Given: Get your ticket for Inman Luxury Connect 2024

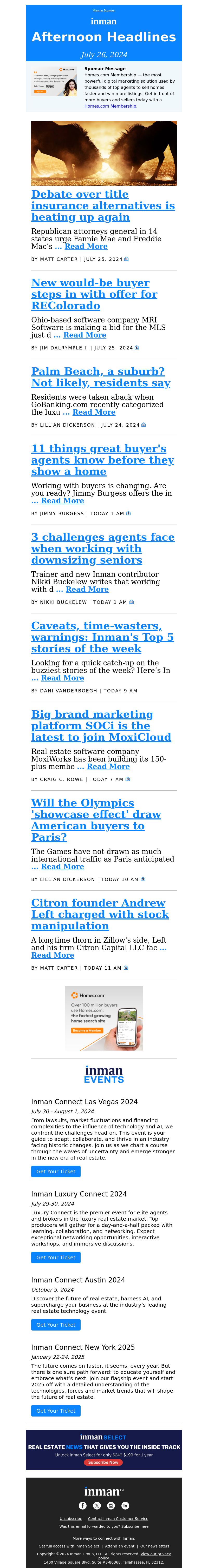Looking at the screenshot, I should [55, 1257].
